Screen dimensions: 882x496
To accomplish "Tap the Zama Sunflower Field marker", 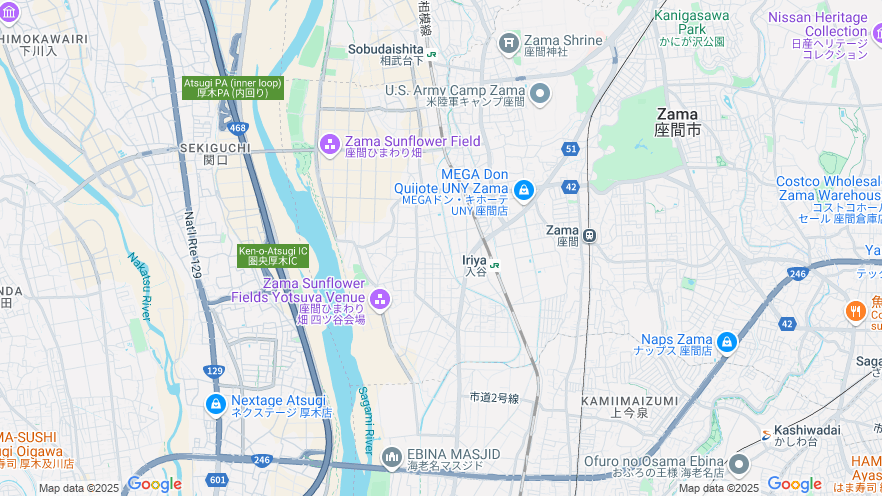I will 330,146.
